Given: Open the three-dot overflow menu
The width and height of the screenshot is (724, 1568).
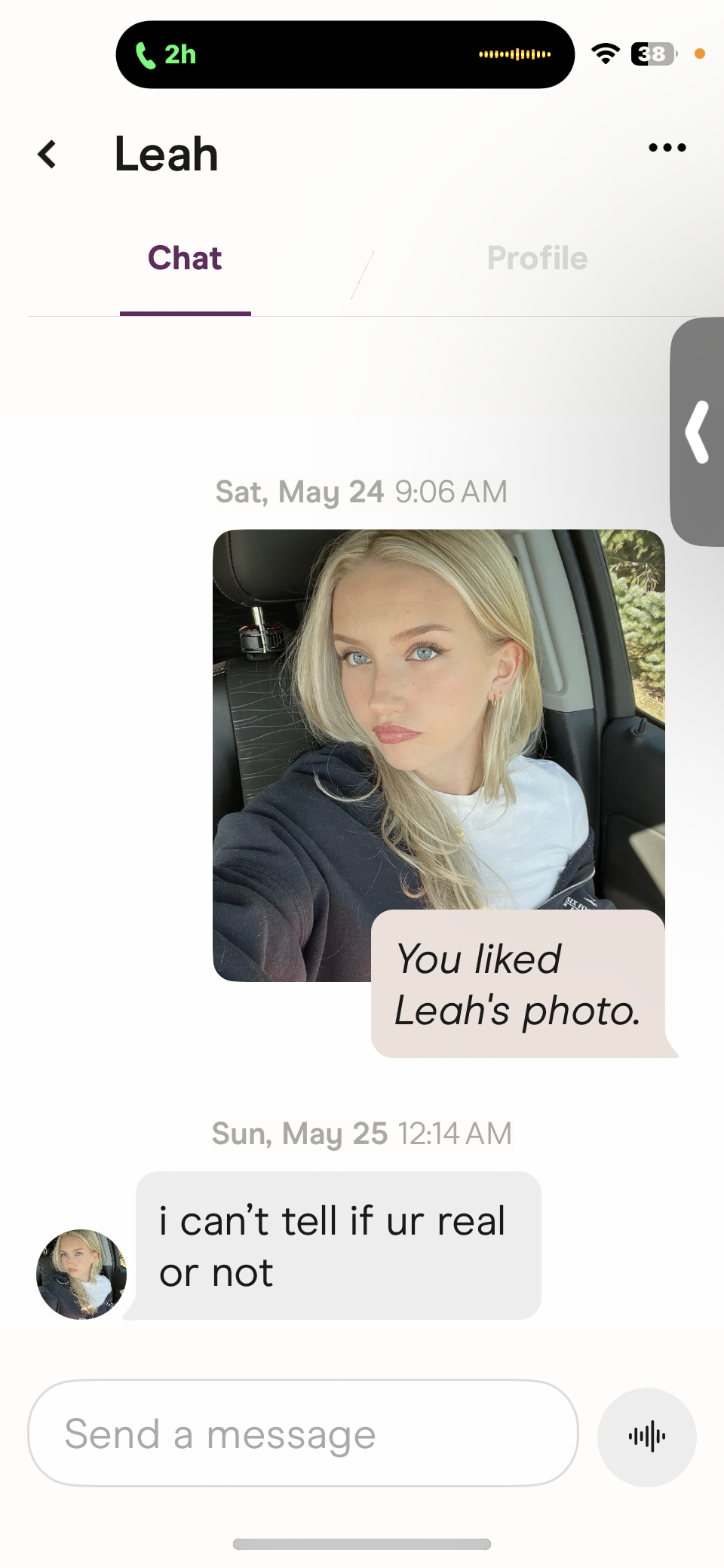Looking at the screenshot, I should [x=667, y=148].
